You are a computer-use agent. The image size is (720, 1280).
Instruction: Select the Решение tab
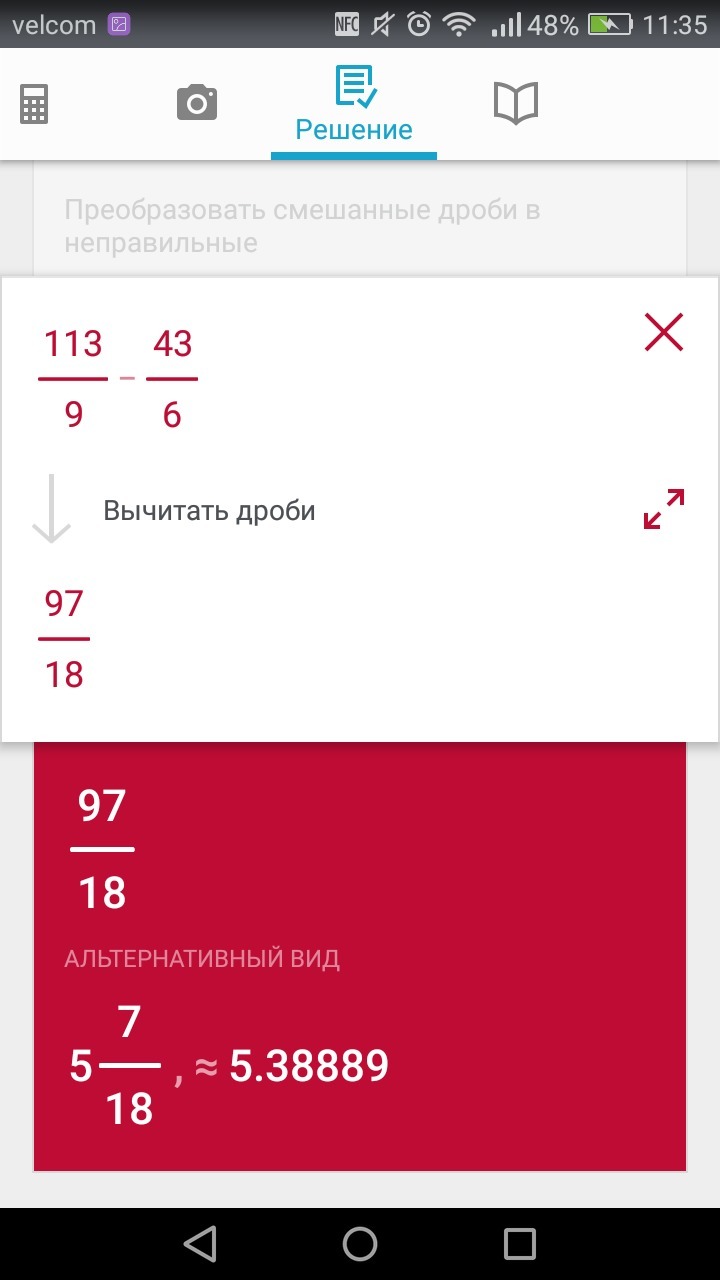point(353,106)
